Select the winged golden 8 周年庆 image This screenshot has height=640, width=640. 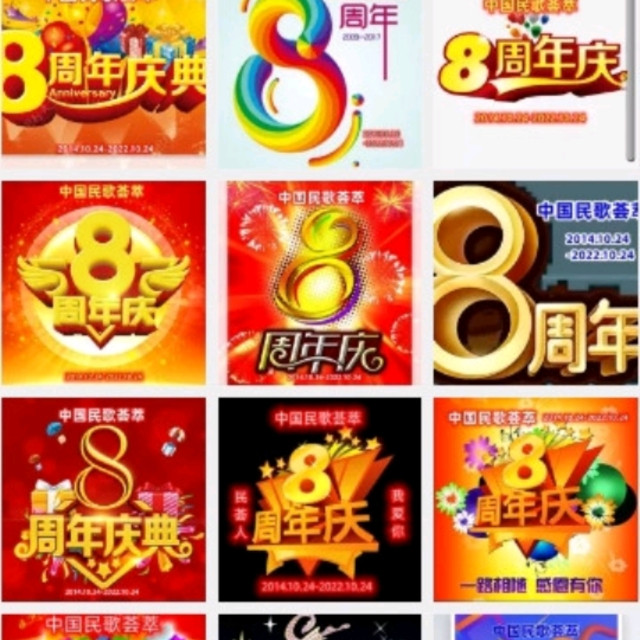[x=103, y=283]
